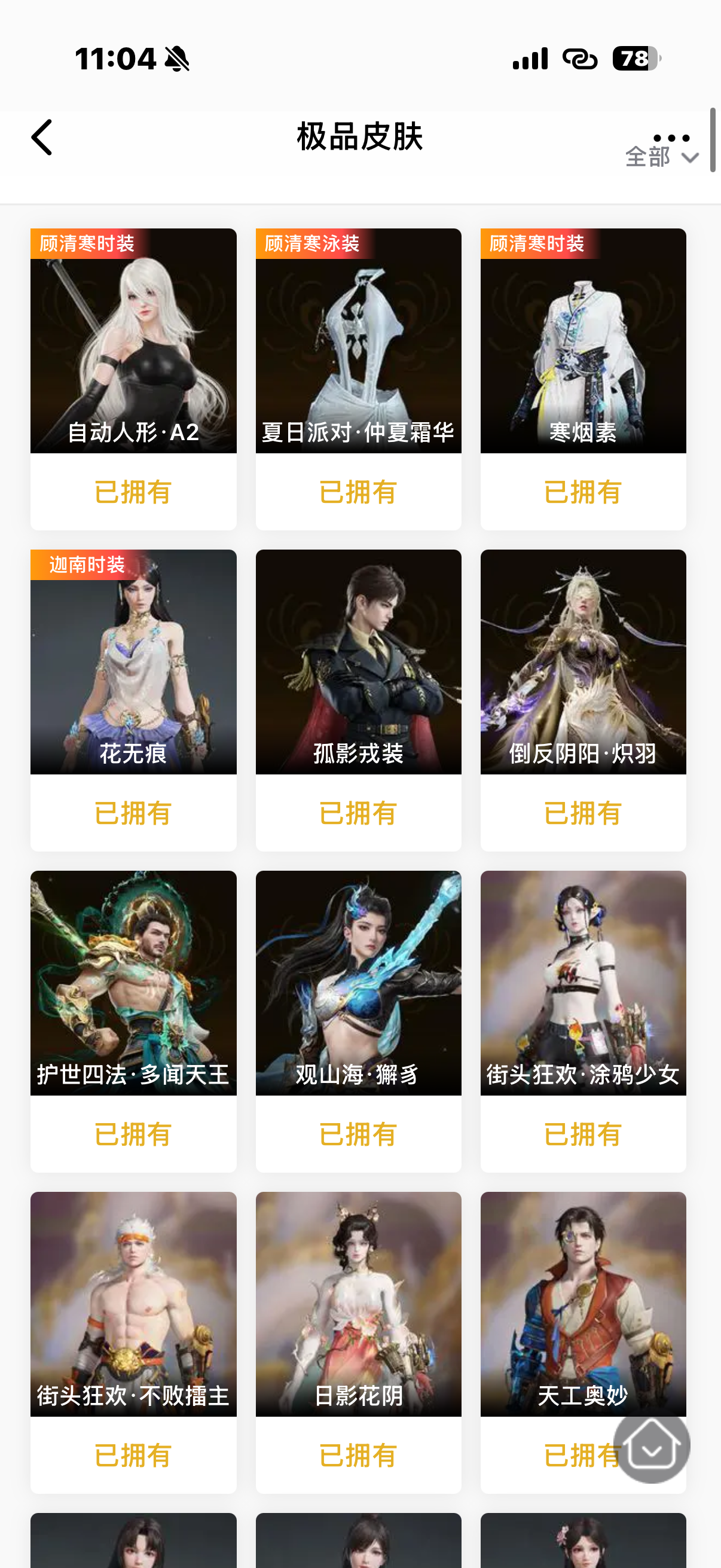
Task: Select the 花无痕 skin card
Action: (x=133, y=662)
